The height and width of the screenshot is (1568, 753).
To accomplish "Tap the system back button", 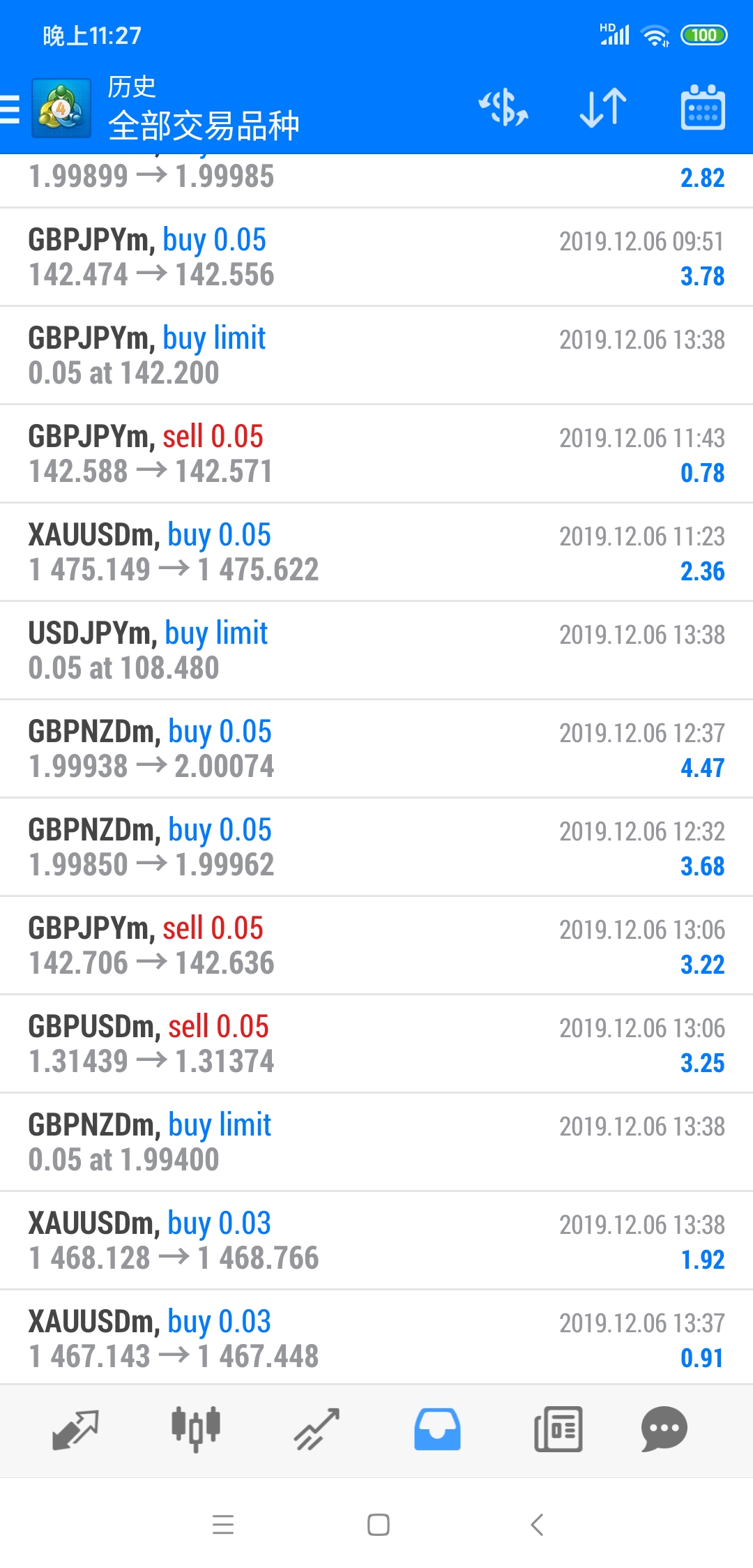I will coord(537,1525).
